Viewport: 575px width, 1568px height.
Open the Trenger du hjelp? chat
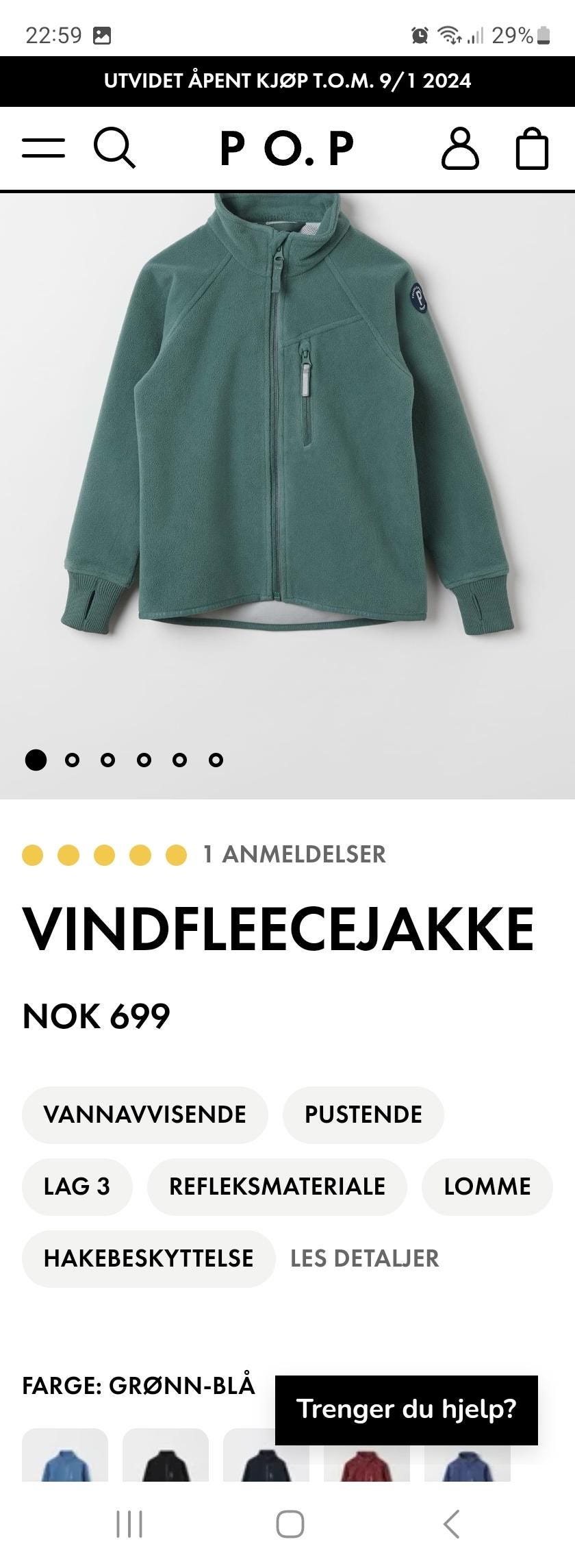[x=408, y=1411]
